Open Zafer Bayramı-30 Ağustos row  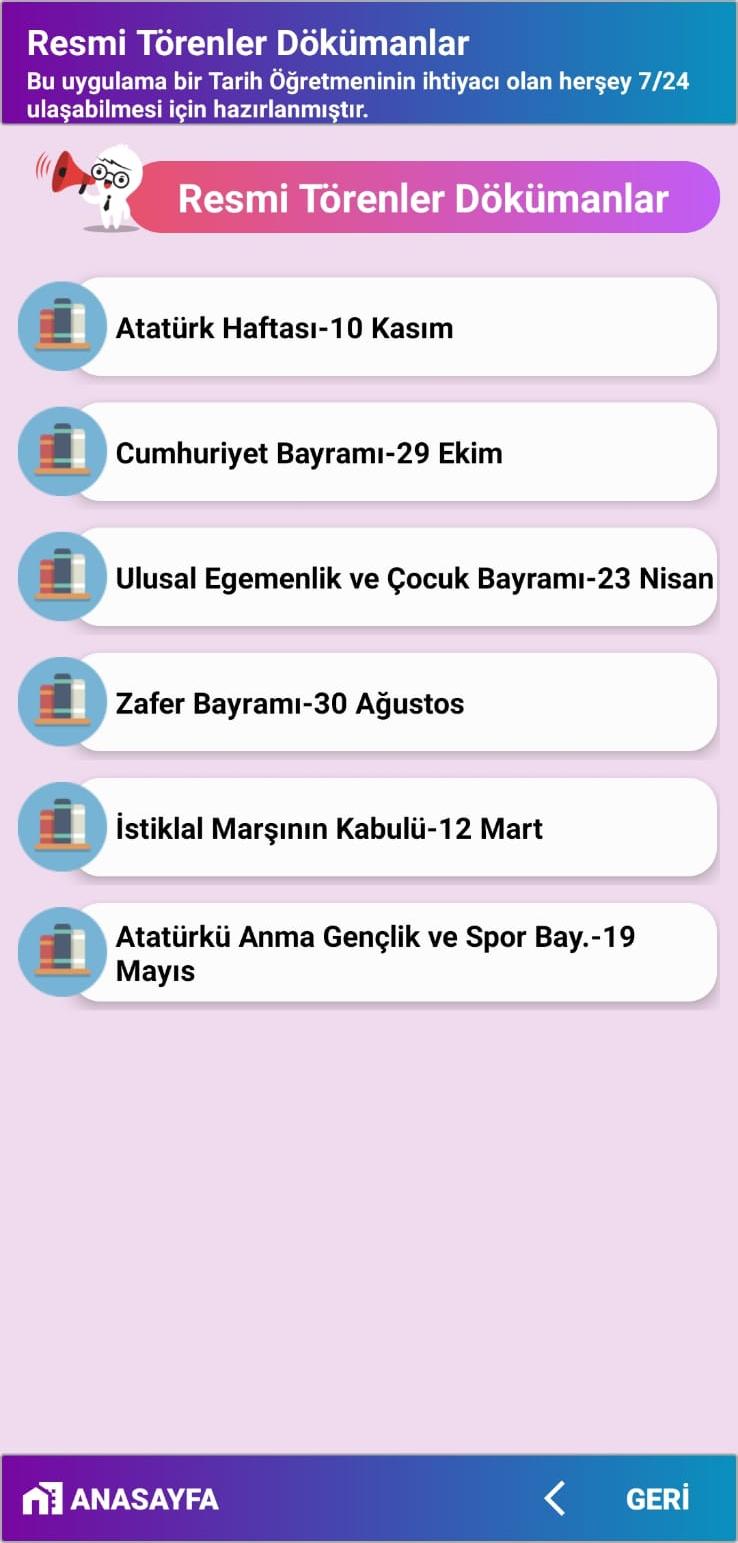click(x=395, y=703)
